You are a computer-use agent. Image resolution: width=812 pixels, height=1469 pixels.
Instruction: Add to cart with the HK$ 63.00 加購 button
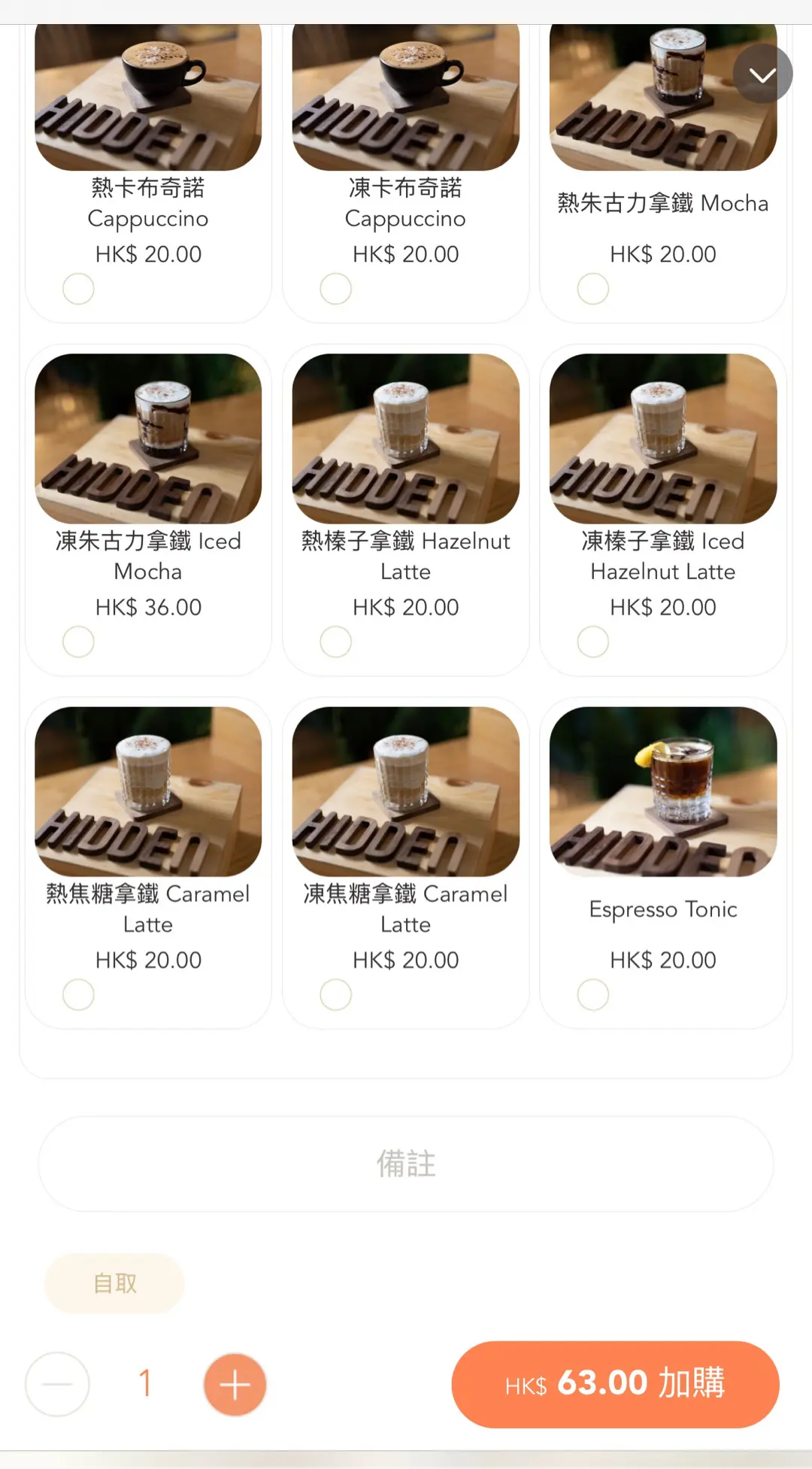click(x=615, y=1384)
